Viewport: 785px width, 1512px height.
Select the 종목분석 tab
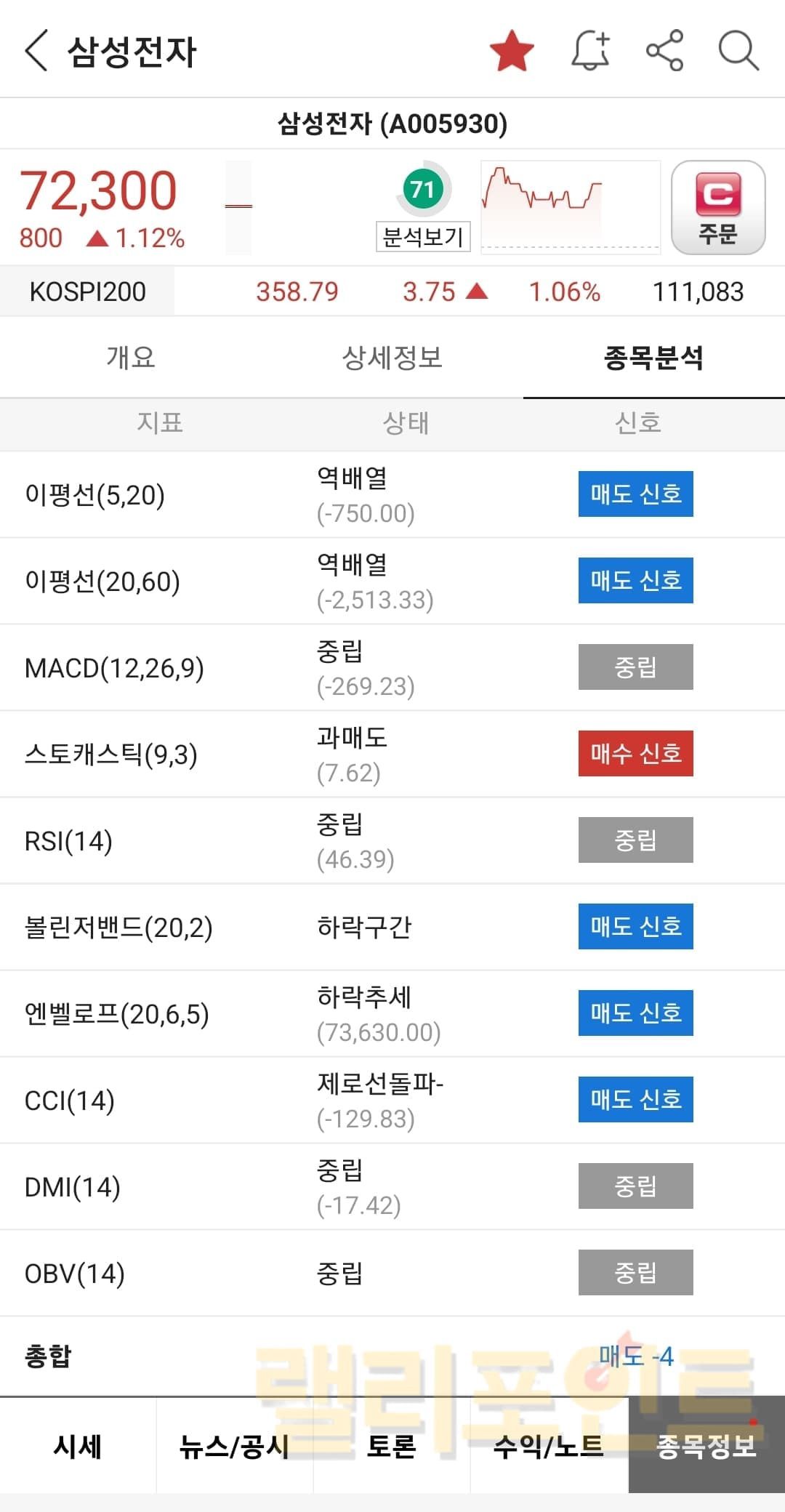(x=653, y=358)
